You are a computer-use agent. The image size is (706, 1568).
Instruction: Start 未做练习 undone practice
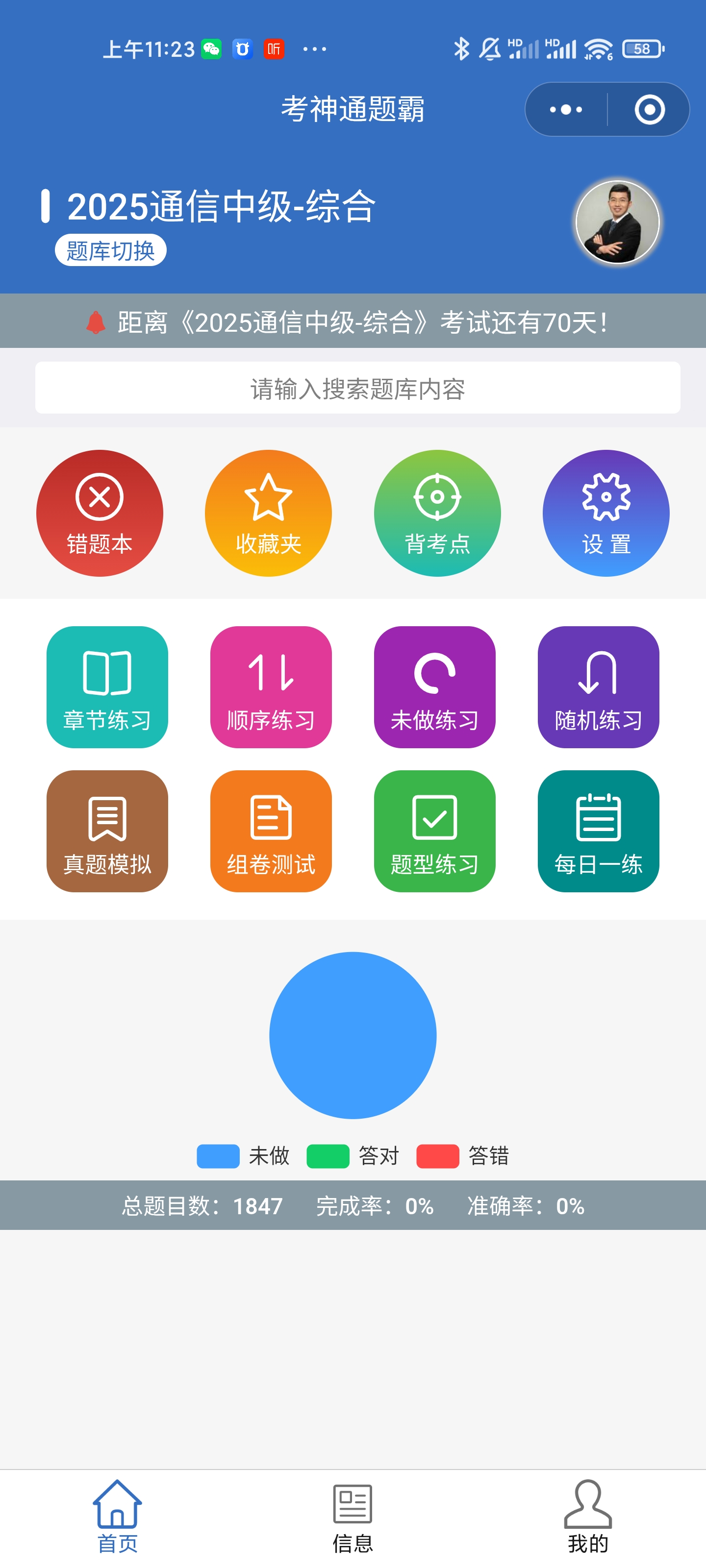(434, 686)
